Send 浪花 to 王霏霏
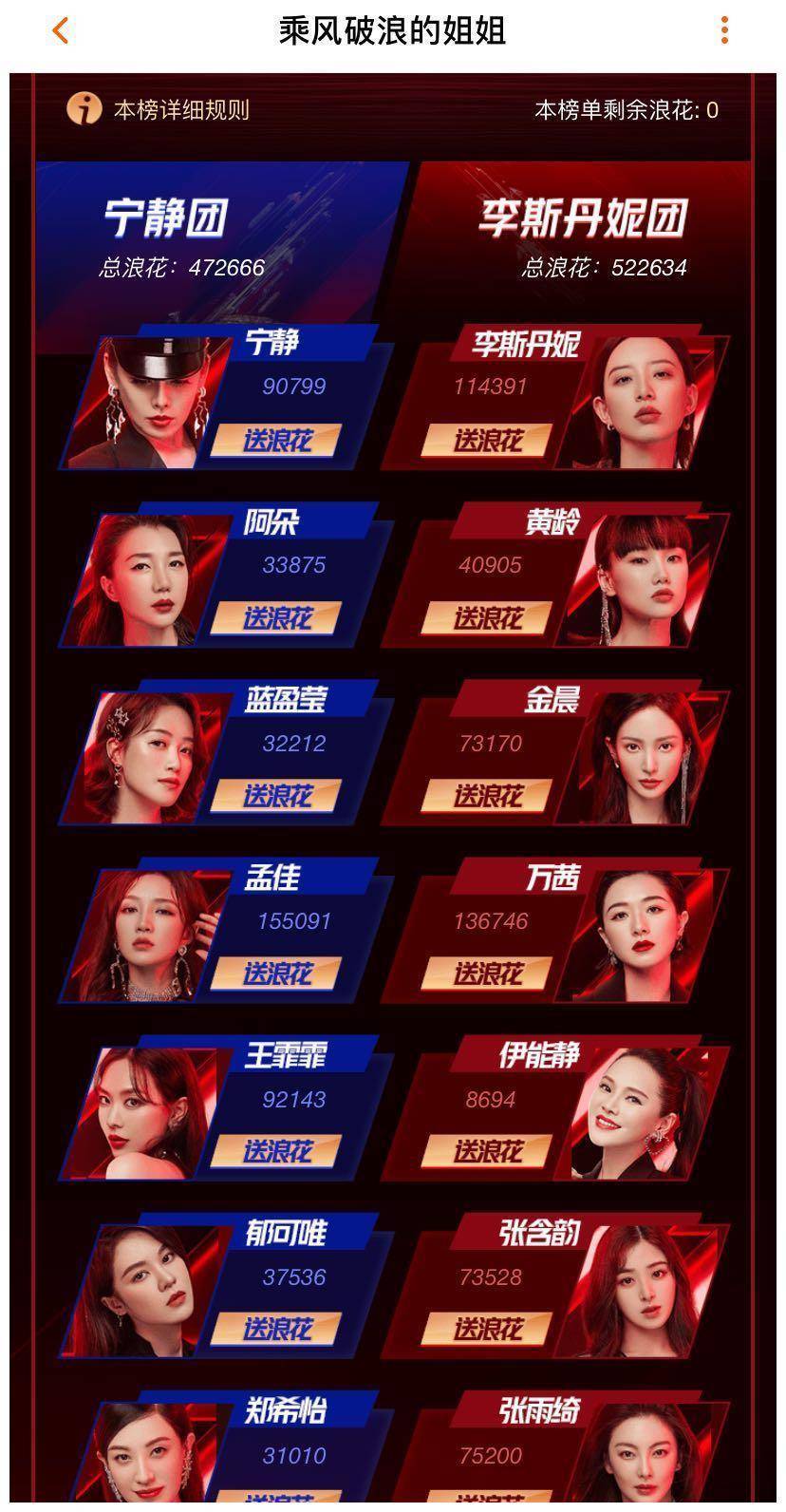 (x=276, y=1152)
